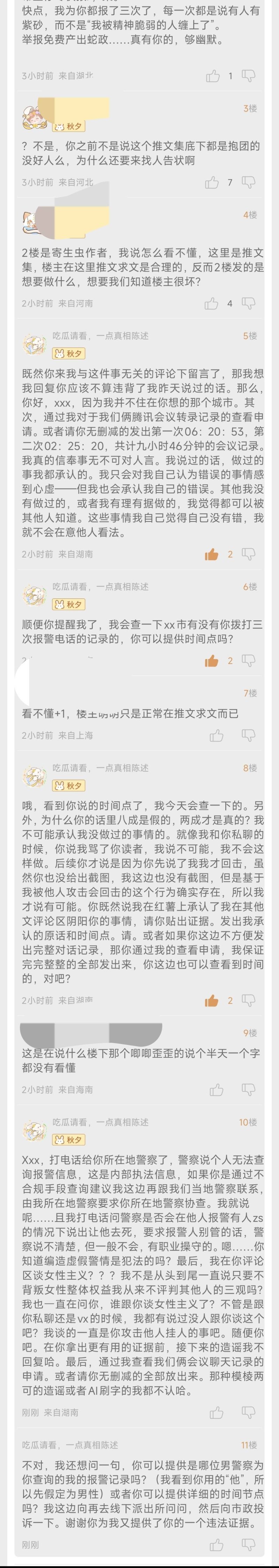The width and height of the screenshot is (279, 1568).
Task: Open the 5楼 commenter's avatar profile
Action: [34, 345]
